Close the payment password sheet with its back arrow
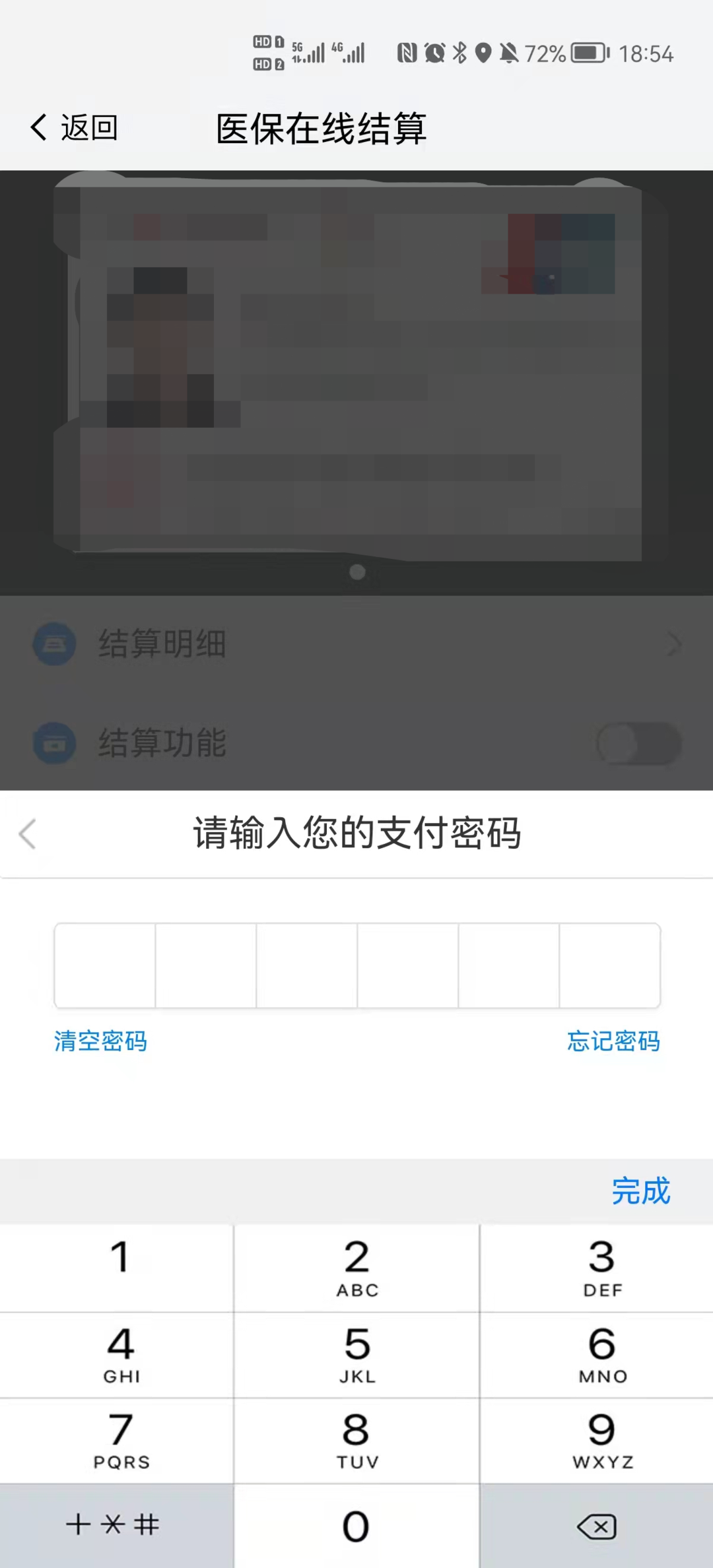The image size is (713, 1568). (28, 833)
